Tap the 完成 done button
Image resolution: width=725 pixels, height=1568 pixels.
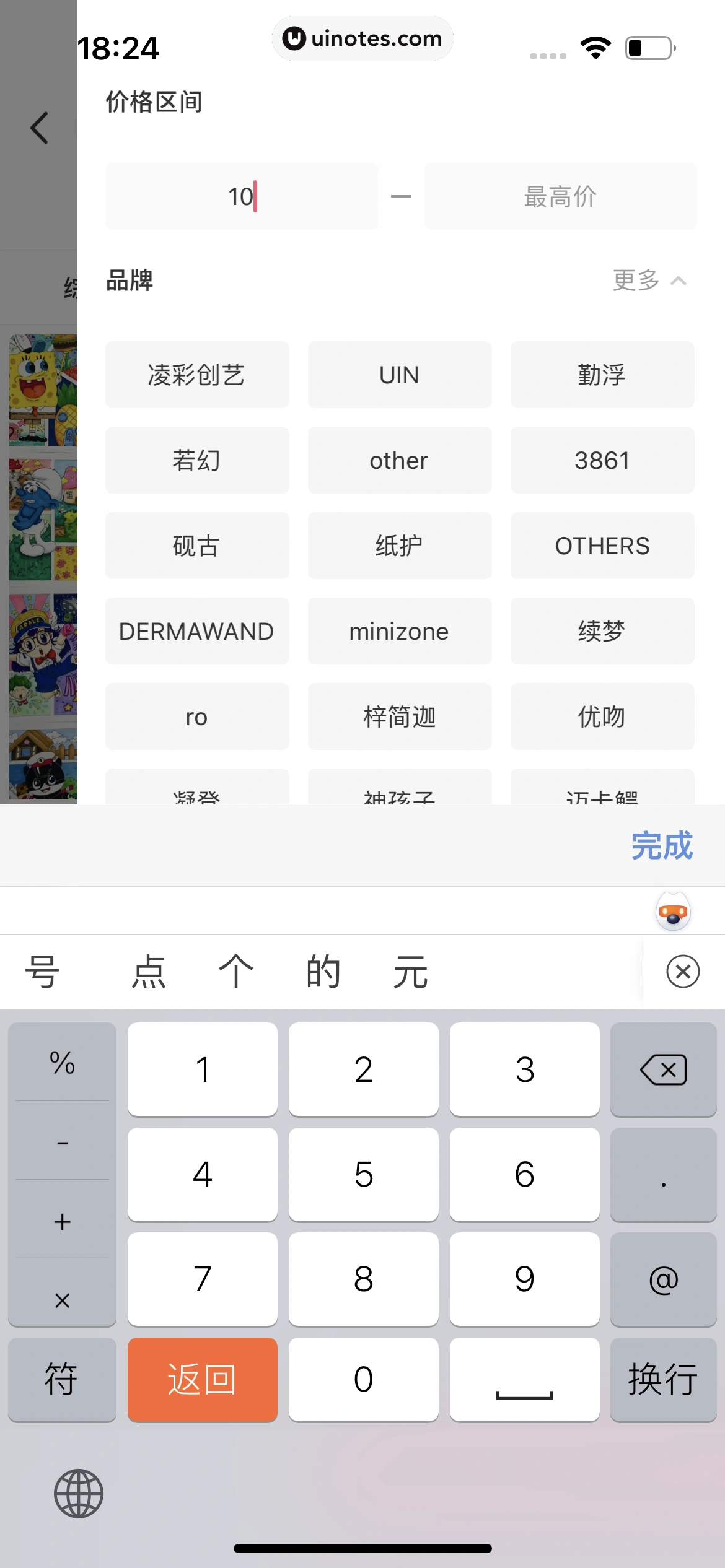click(661, 844)
